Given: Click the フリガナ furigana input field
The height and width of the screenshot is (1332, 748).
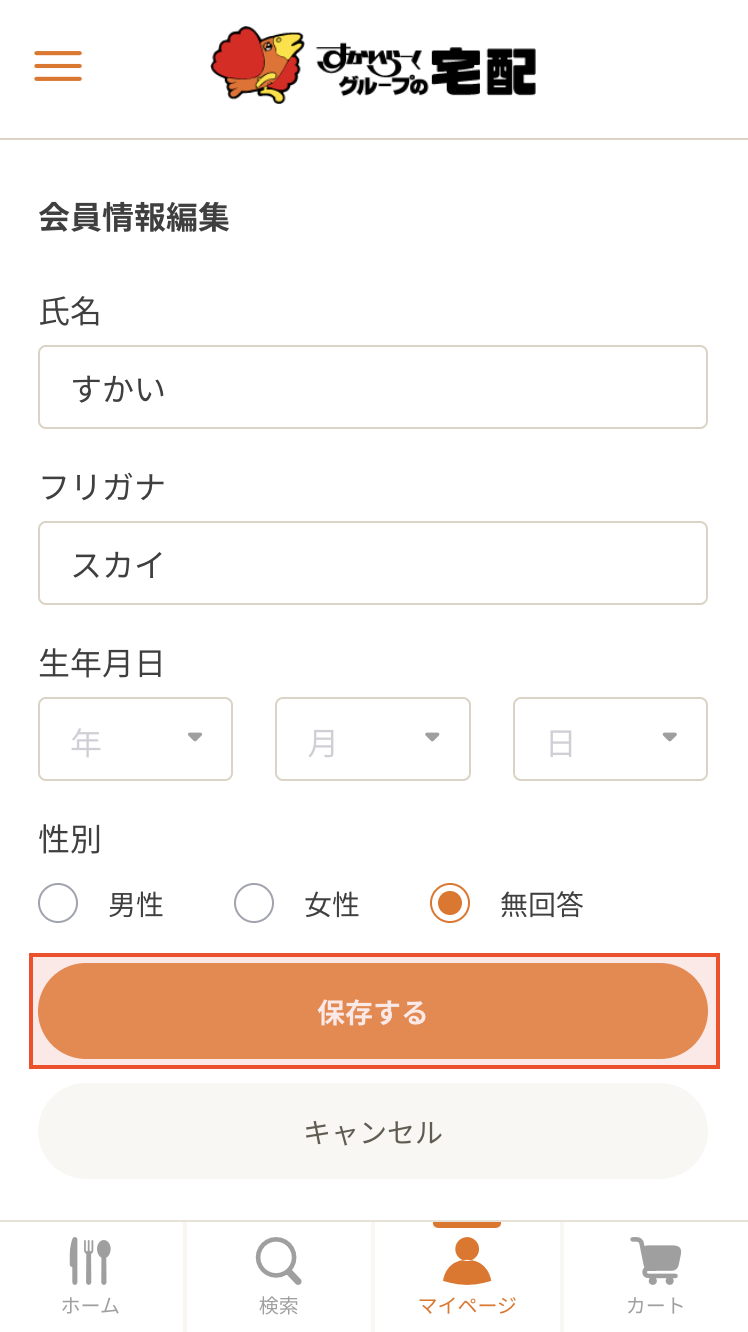Looking at the screenshot, I should [373, 562].
